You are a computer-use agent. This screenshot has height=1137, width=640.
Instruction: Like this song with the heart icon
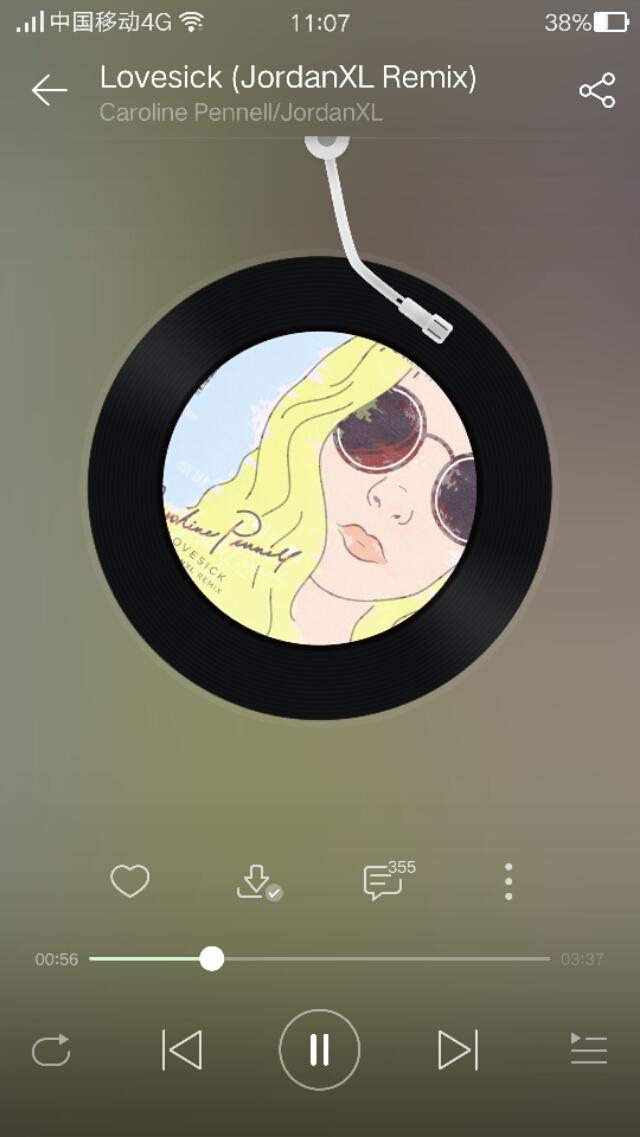(x=130, y=881)
